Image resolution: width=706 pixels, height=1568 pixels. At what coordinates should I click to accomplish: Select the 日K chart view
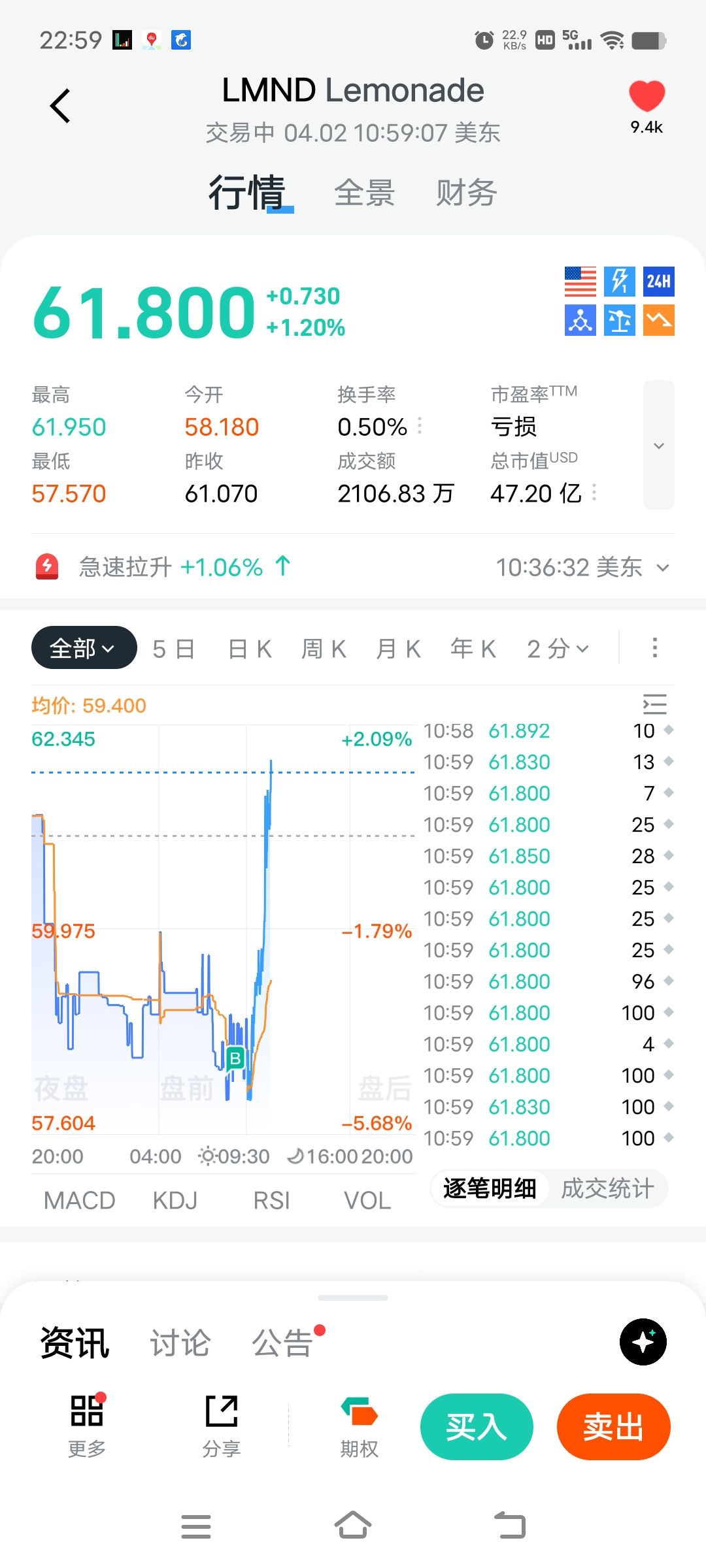pyautogui.click(x=250, y=649)
